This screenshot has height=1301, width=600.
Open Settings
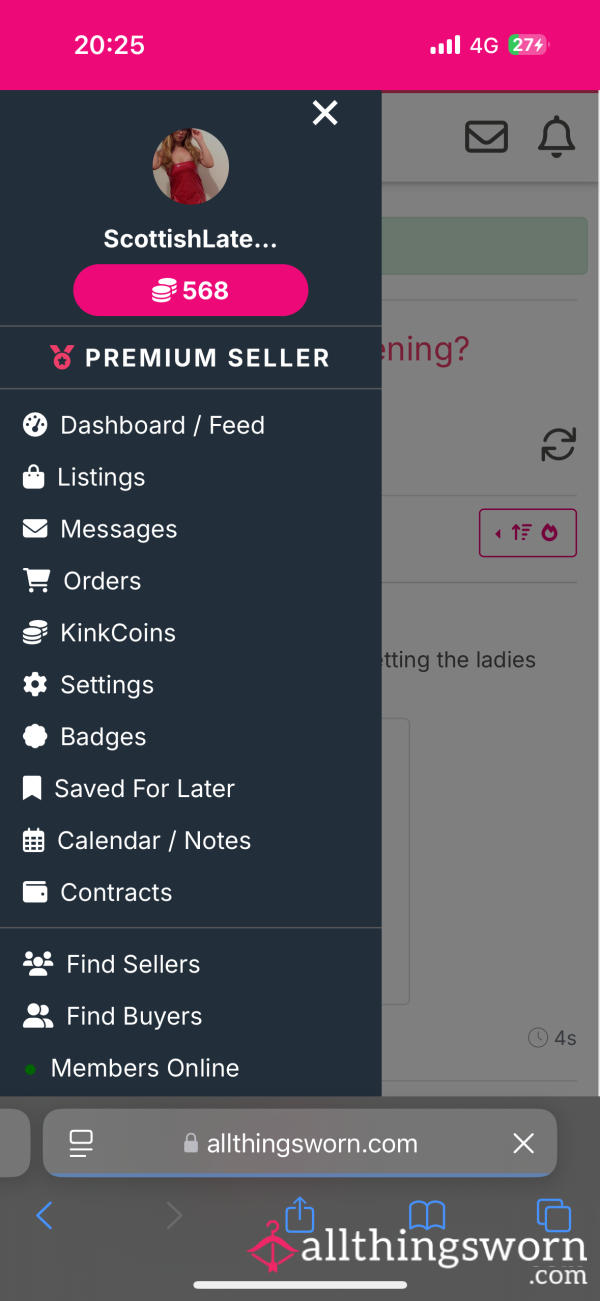88,685
